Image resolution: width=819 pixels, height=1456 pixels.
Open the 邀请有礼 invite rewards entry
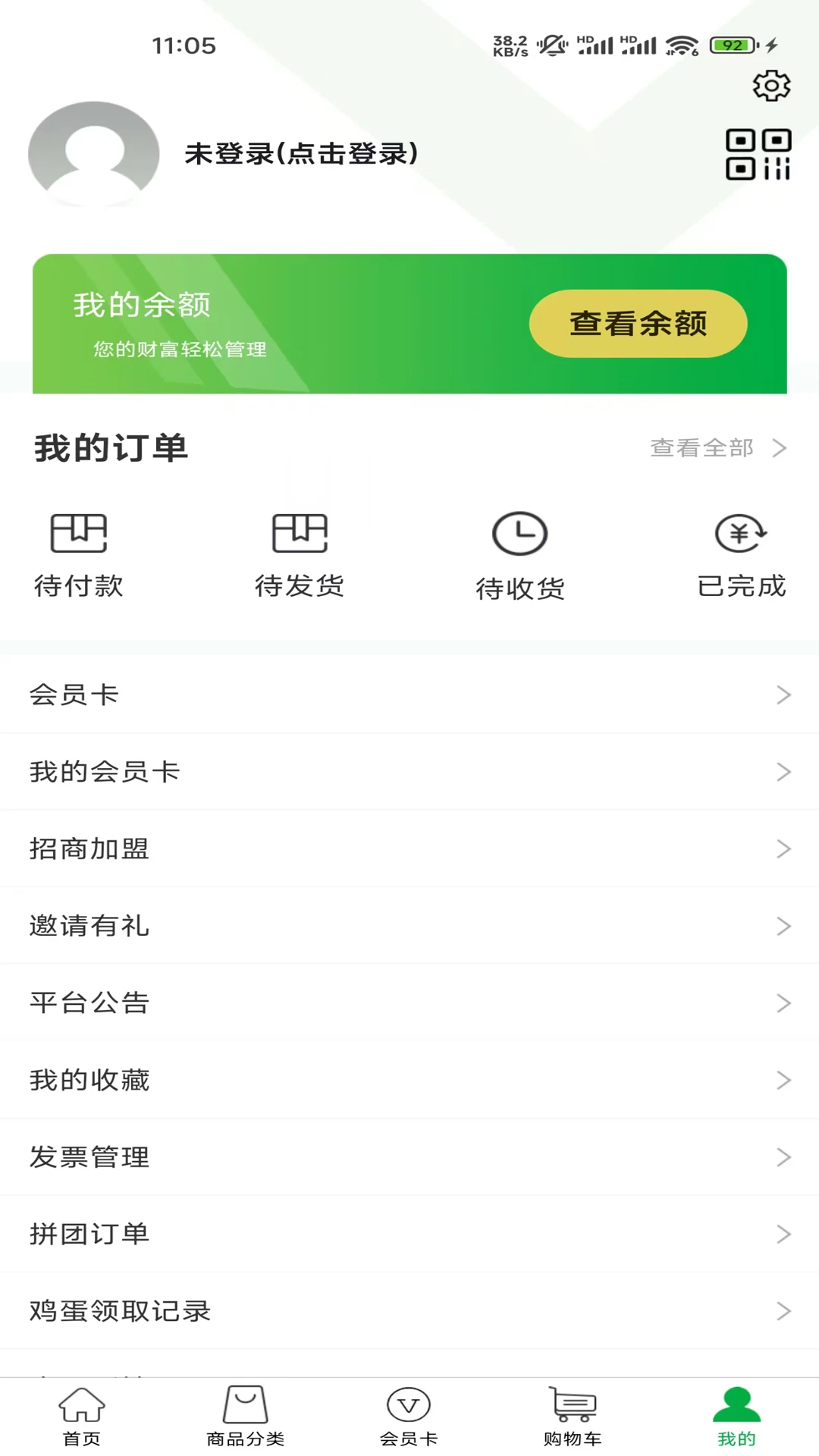click(409, 926)
